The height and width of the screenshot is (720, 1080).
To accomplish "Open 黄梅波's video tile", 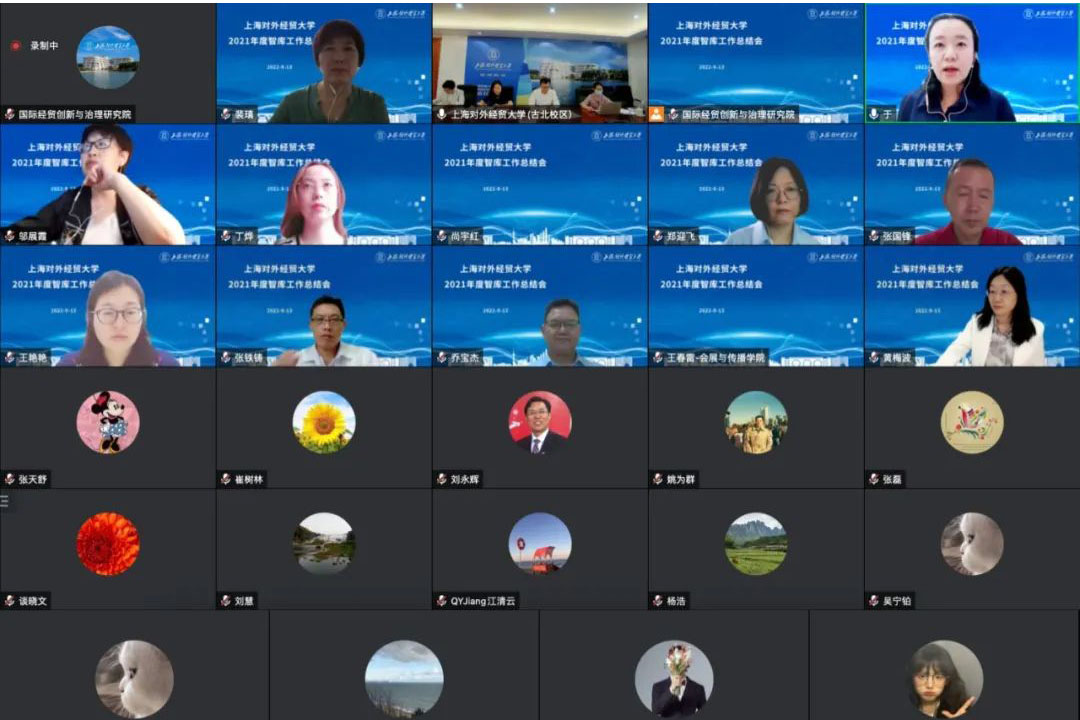I will [x=971, y=306].
